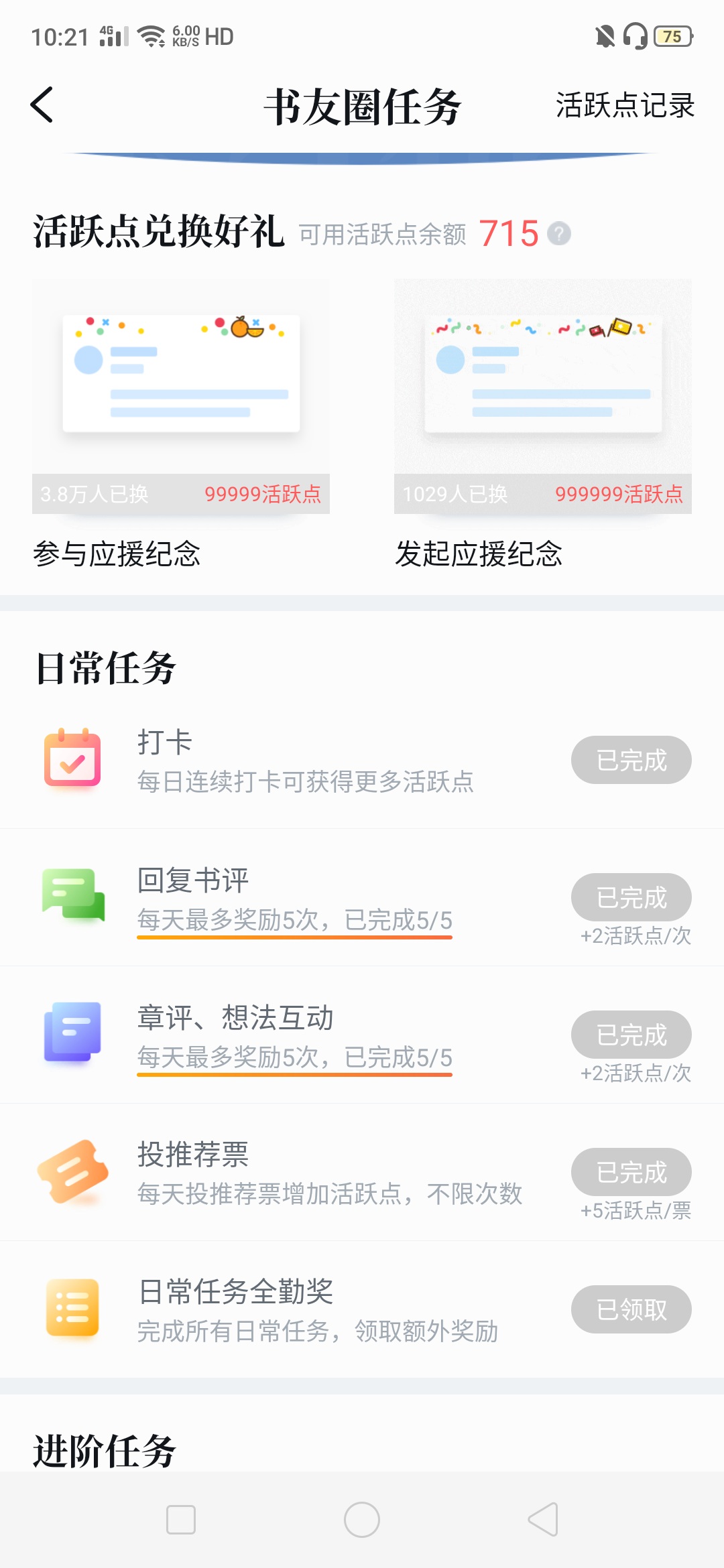Open 活跃点记录 in the header
Viewport: 724px width, 1568px height.
tap(625, 105)
